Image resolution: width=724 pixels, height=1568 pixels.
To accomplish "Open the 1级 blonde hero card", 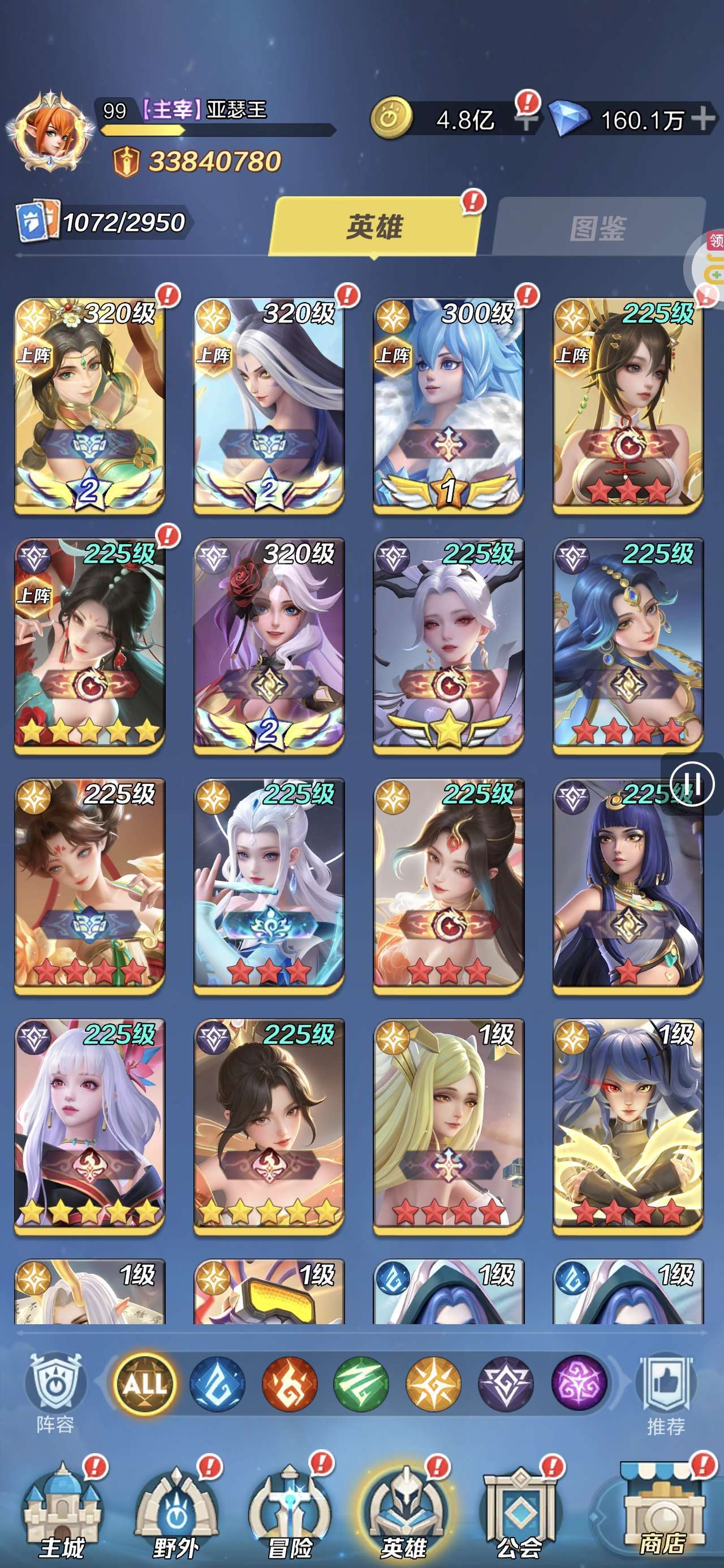I will click(x=449, y=1127).
